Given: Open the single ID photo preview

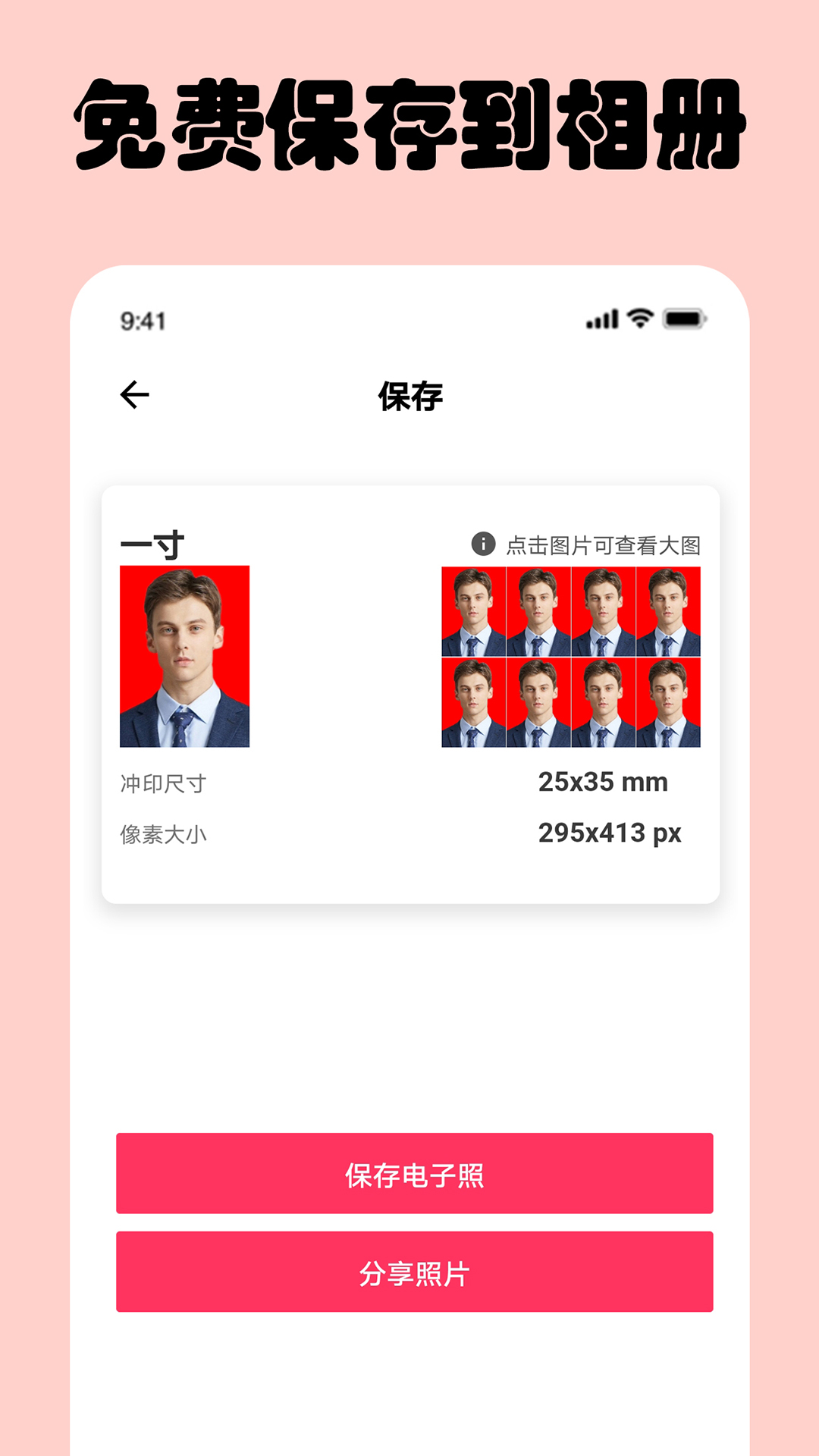Looking at the screenshot, I should click(x=184, y=657).
